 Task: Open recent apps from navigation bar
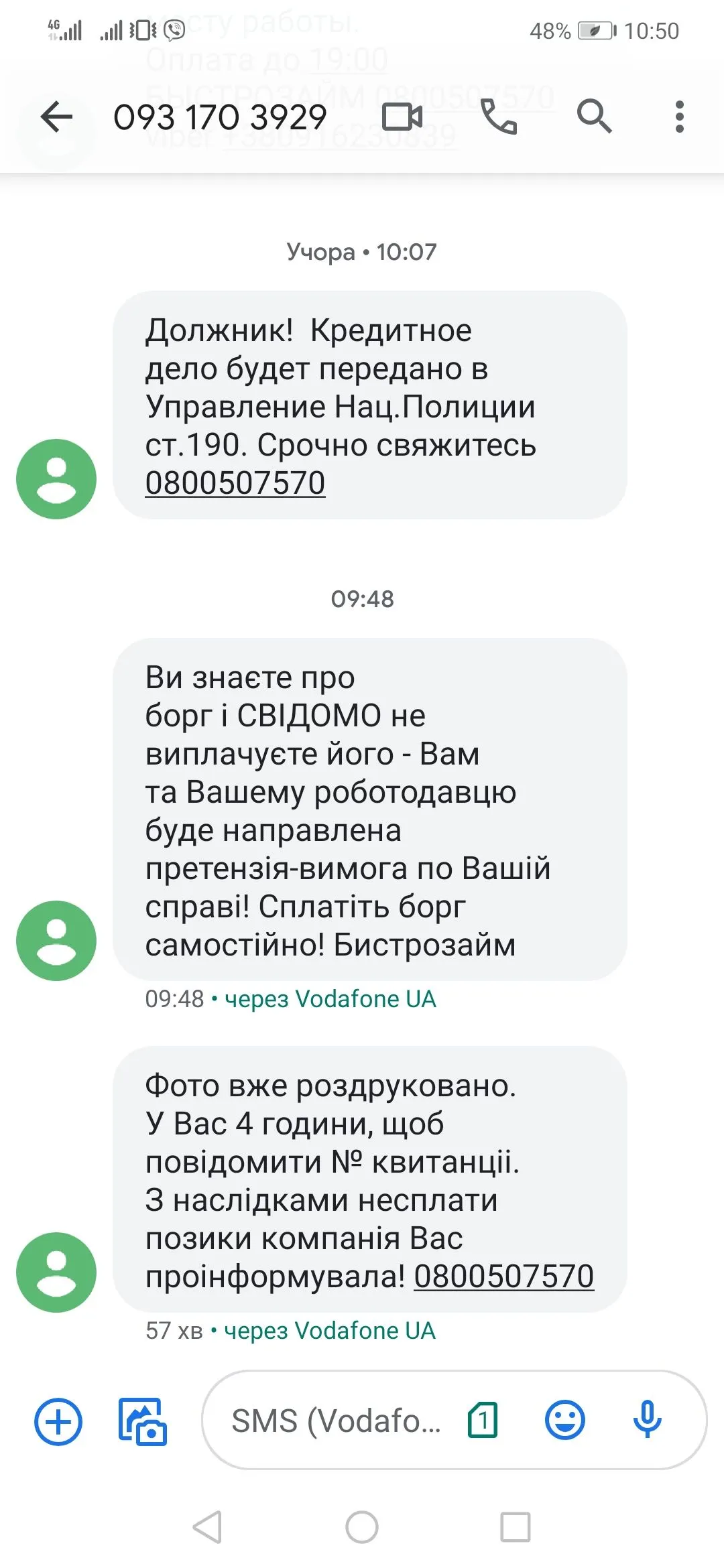516,1528
